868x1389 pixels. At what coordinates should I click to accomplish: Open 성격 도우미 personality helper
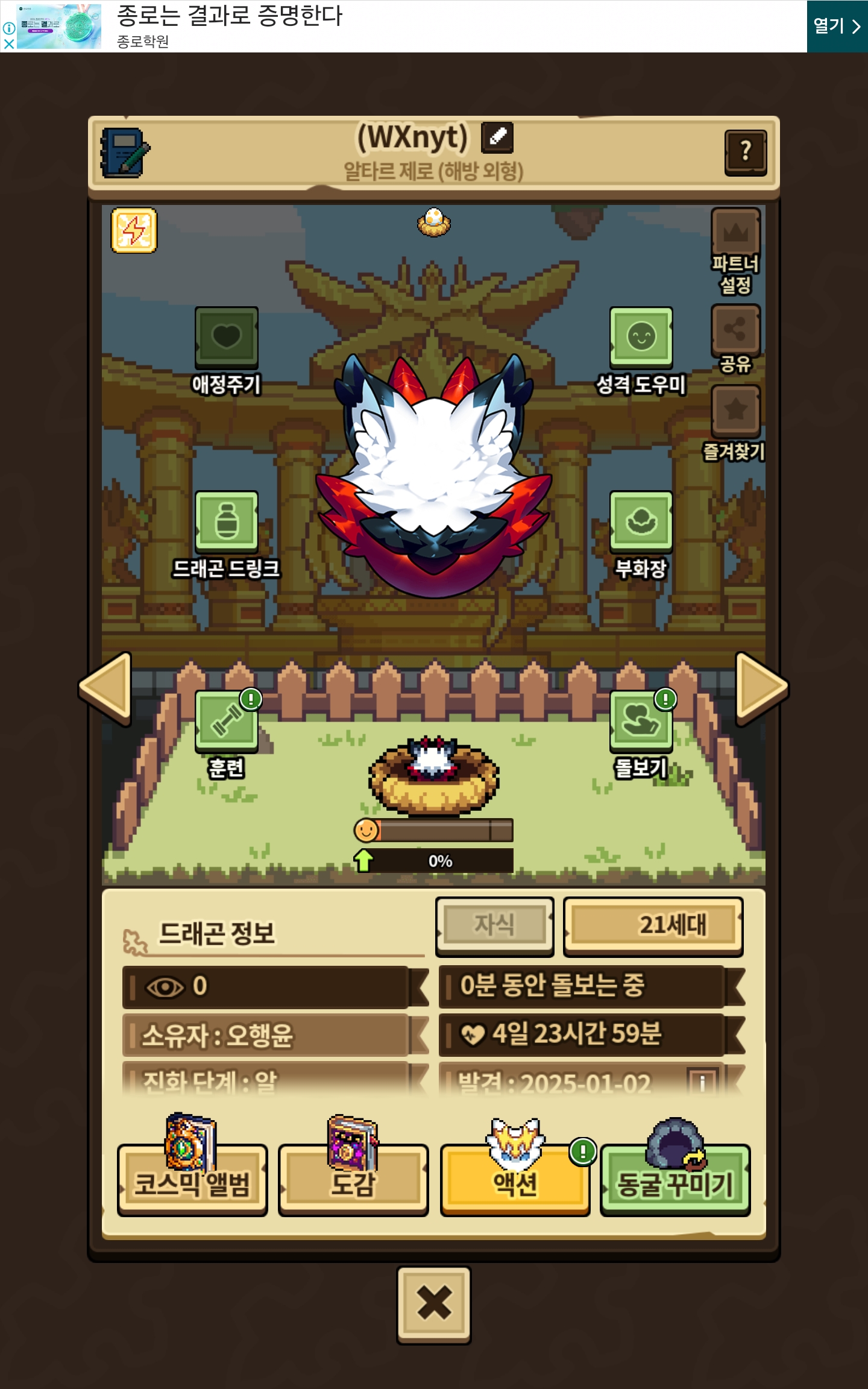(x=641, y=338)
